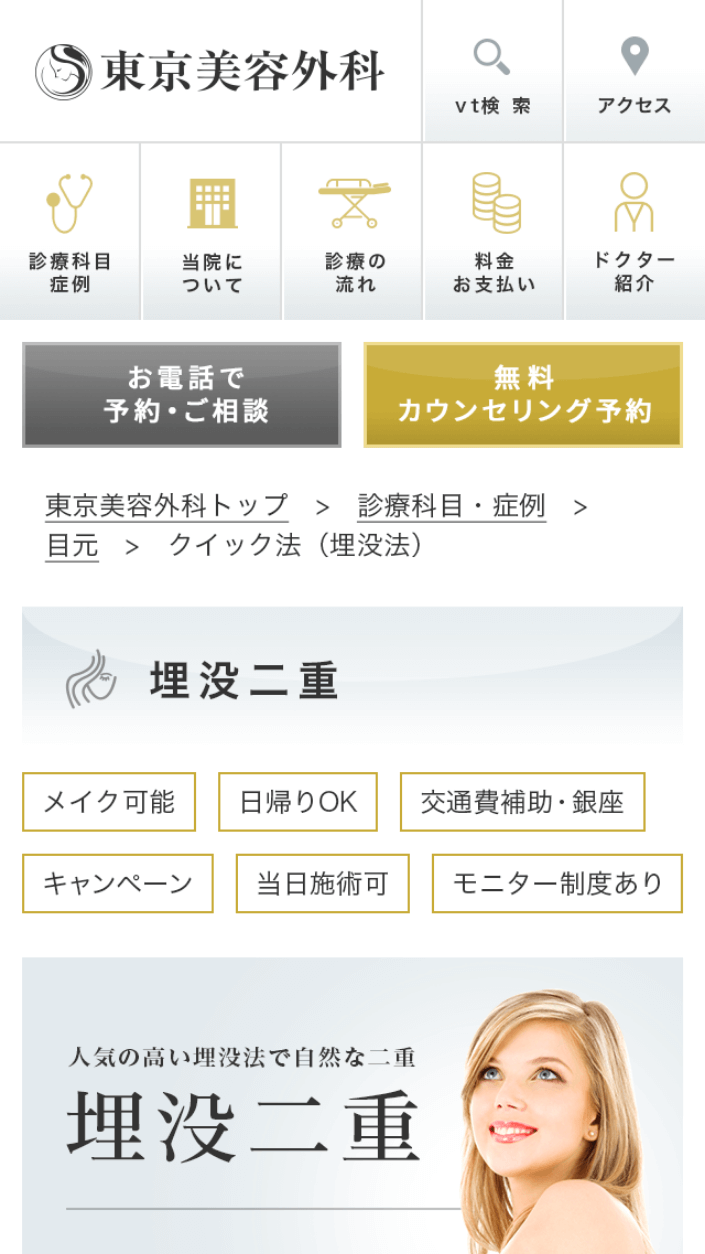This screenshot has width=705, height=1254.
Task: Select the 日帰りOK tag
Action: click(x=298, y=802)
